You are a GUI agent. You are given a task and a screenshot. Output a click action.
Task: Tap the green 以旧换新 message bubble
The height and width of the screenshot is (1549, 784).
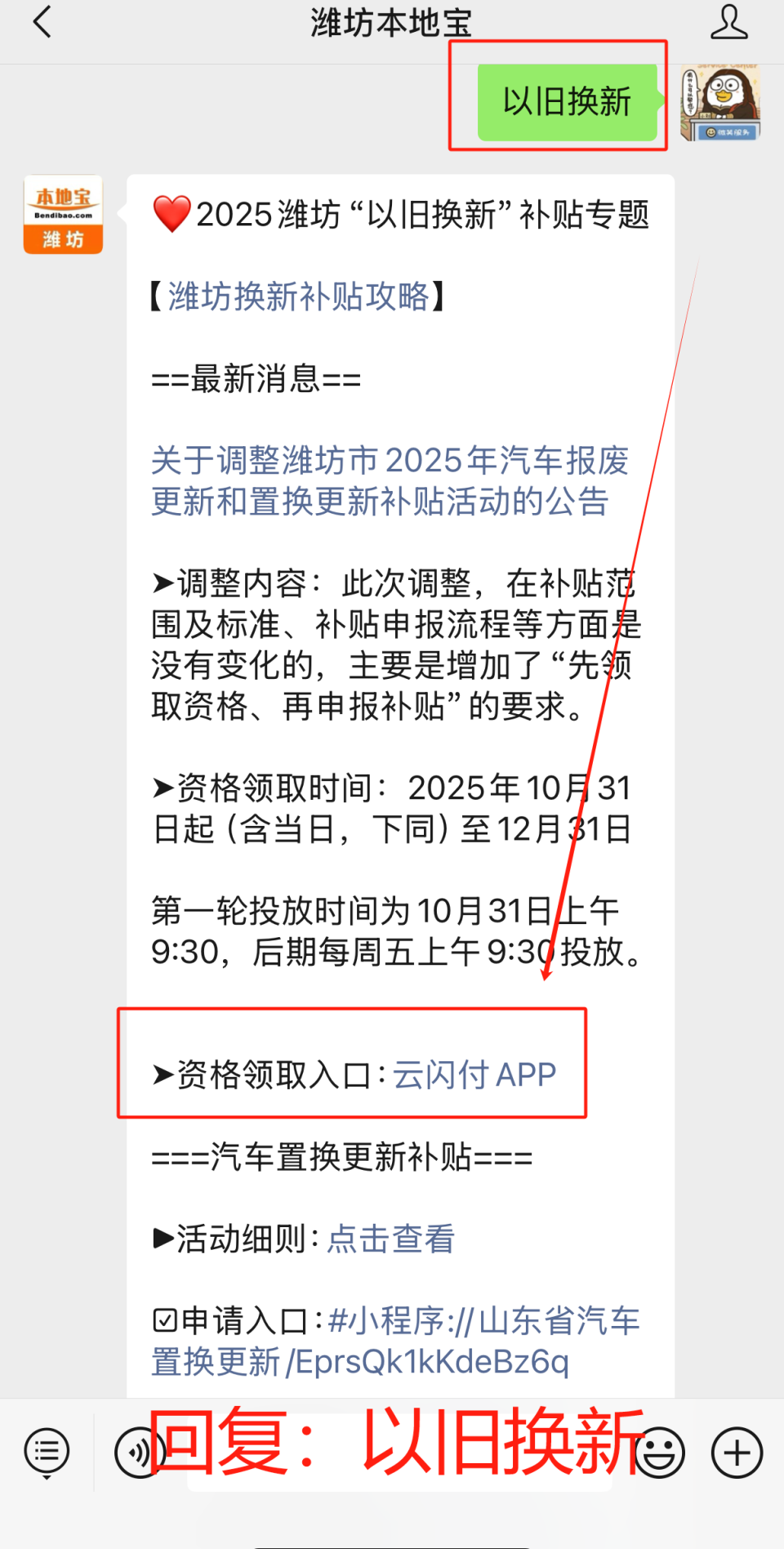click(566, 101)
